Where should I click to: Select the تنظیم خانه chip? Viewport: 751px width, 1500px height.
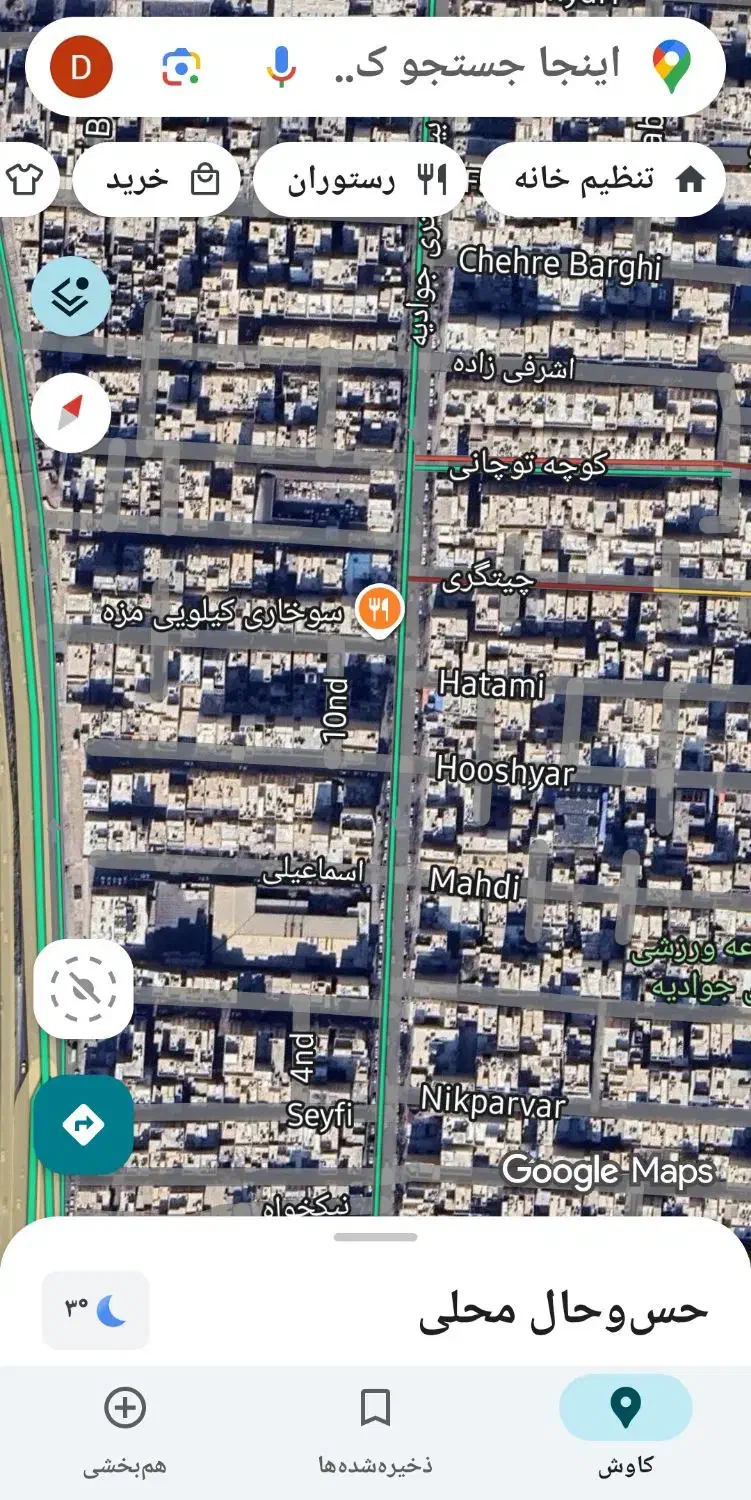(605, 180)
